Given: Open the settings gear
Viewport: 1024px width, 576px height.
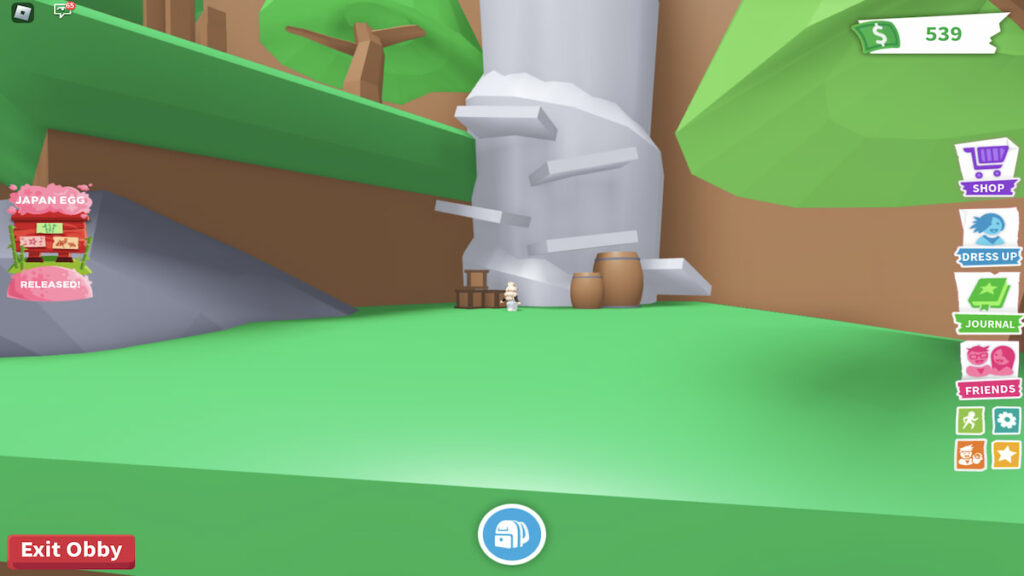Looking at the screenshot, I should click(x=1006, y=420).
